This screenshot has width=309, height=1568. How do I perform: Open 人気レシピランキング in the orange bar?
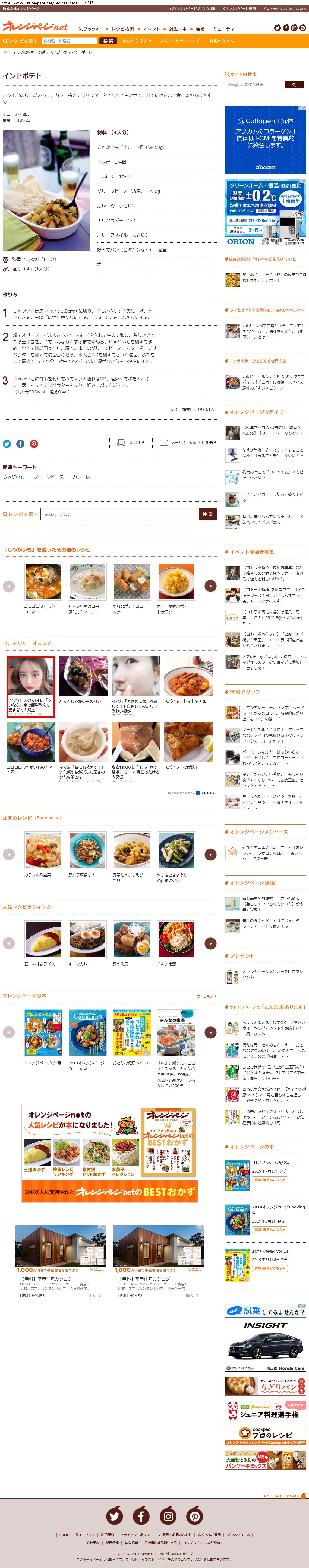tap(179, 41)
